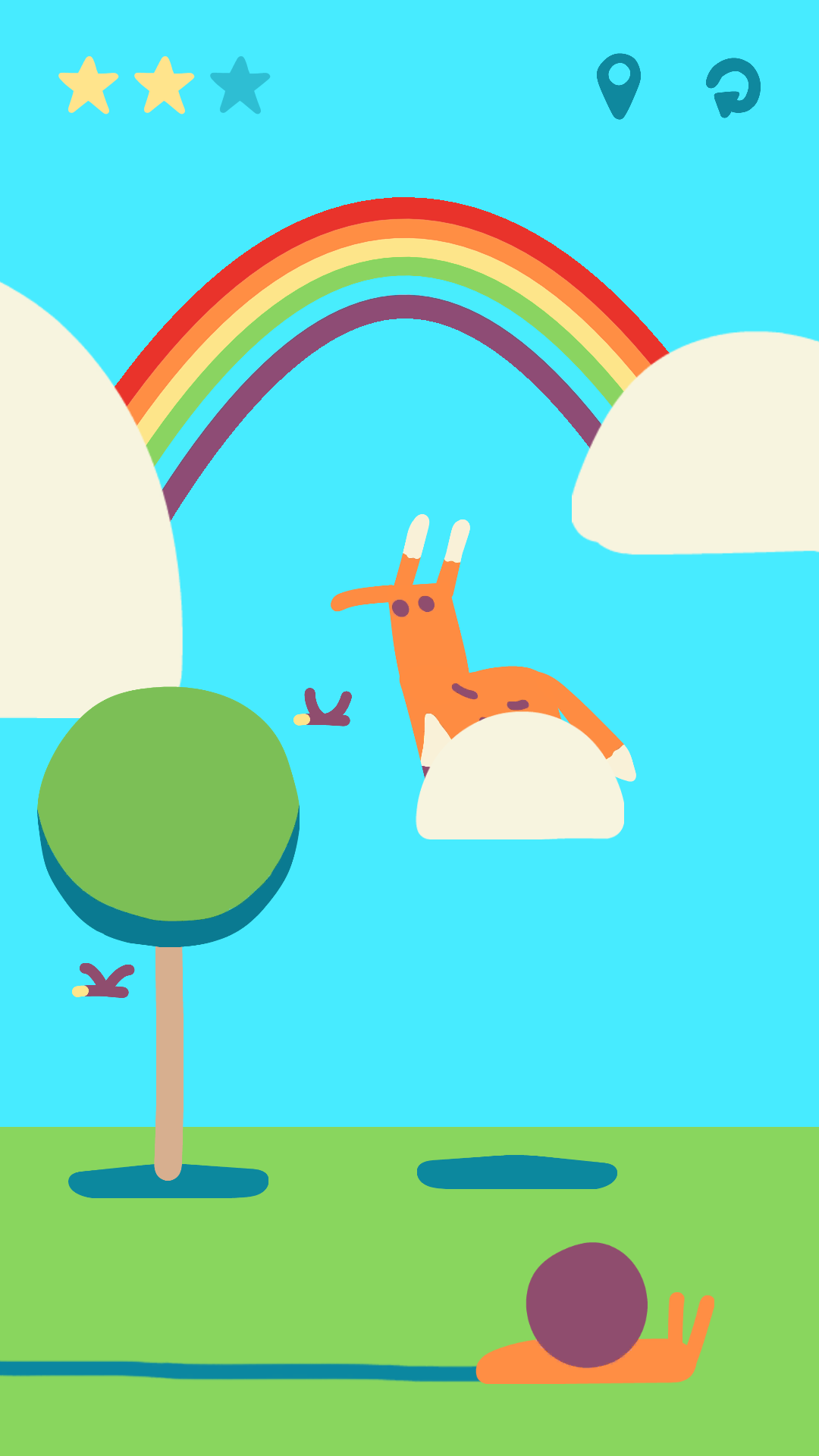
Task: Open the map location pin
Action: (x=619, y=86)
